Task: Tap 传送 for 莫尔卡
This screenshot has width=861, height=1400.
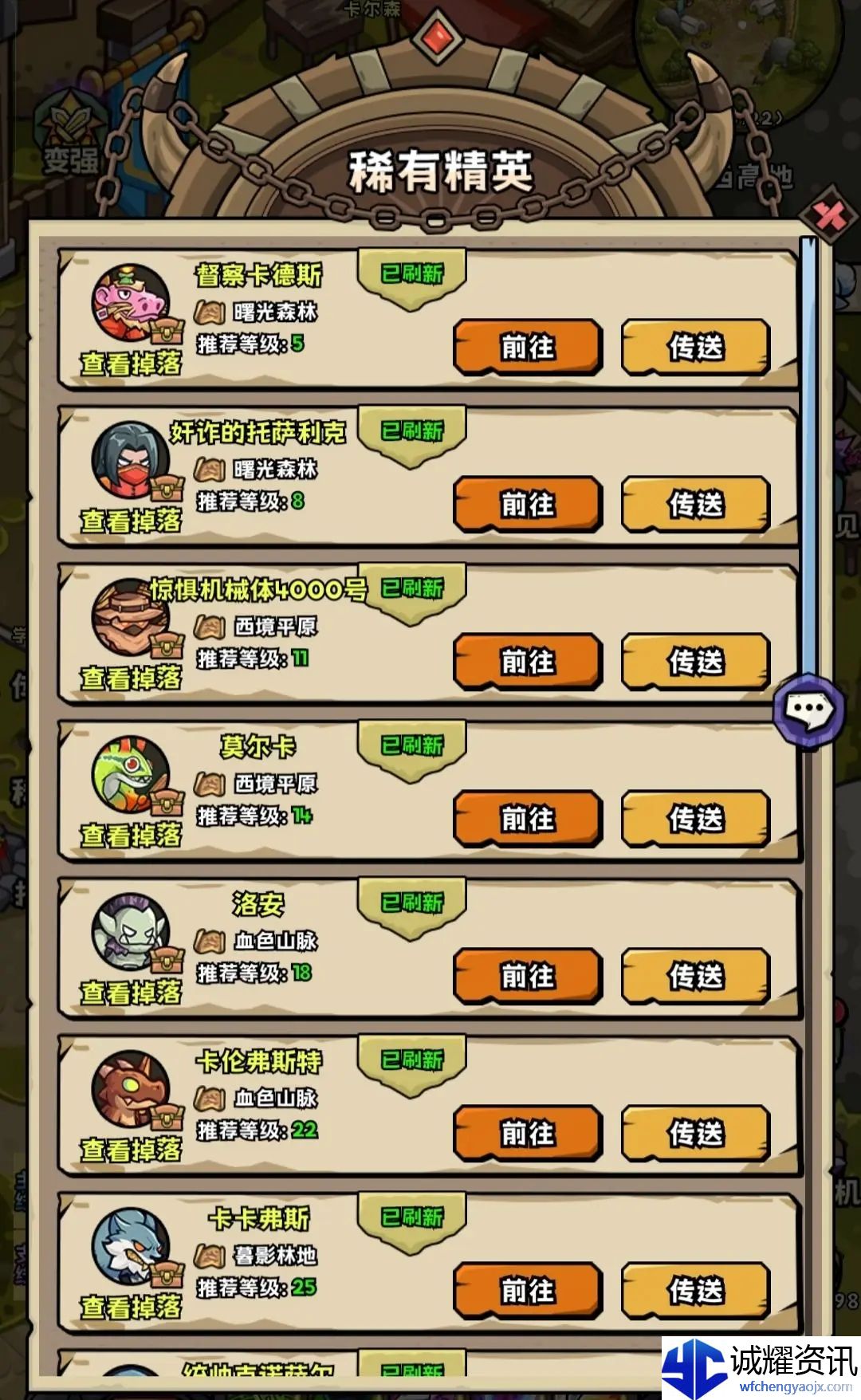Action: click(x=695, y=818)
